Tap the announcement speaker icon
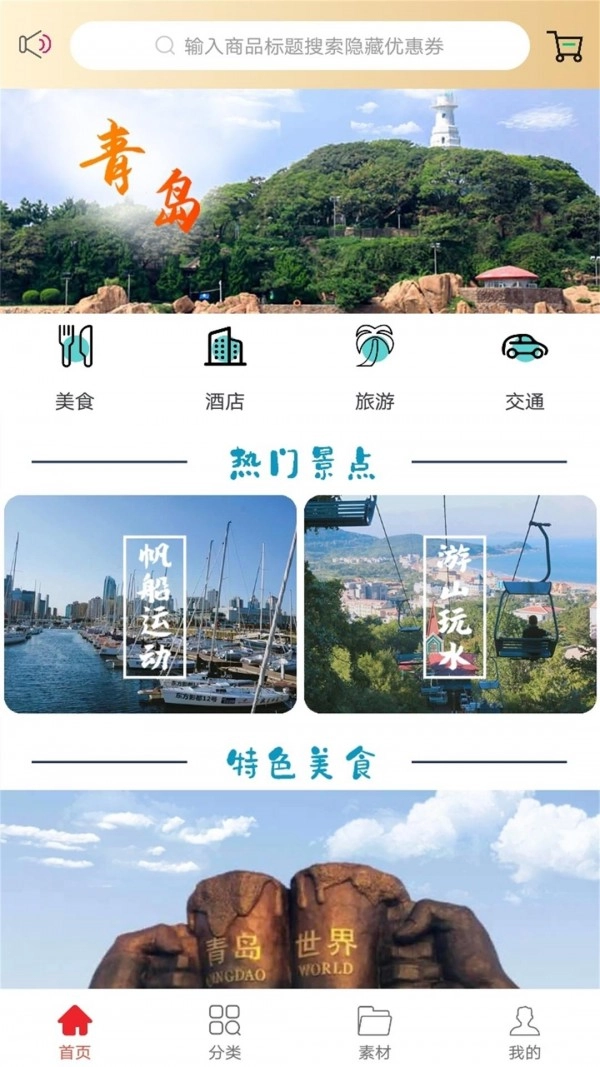Viewport: 600px width, 1067px height. (34, 44)
